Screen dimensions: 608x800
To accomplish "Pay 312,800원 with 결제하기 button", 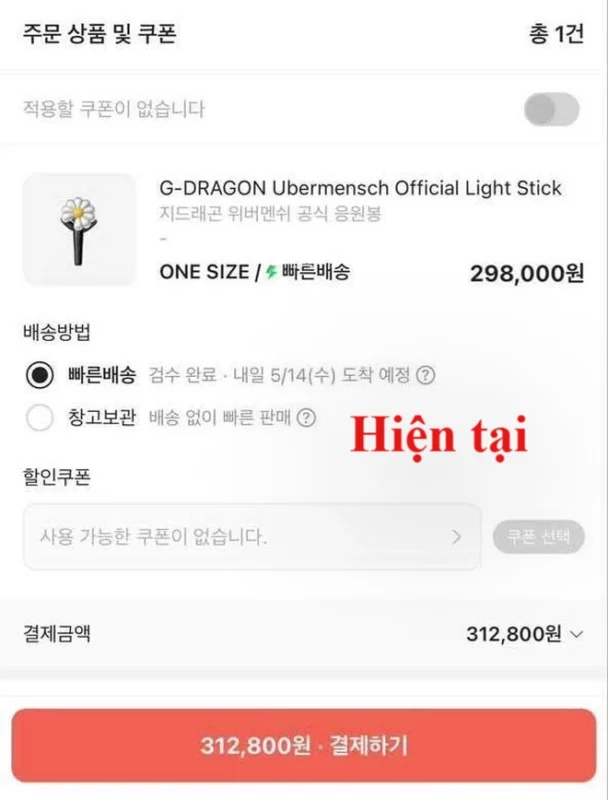I will (304, 746).
